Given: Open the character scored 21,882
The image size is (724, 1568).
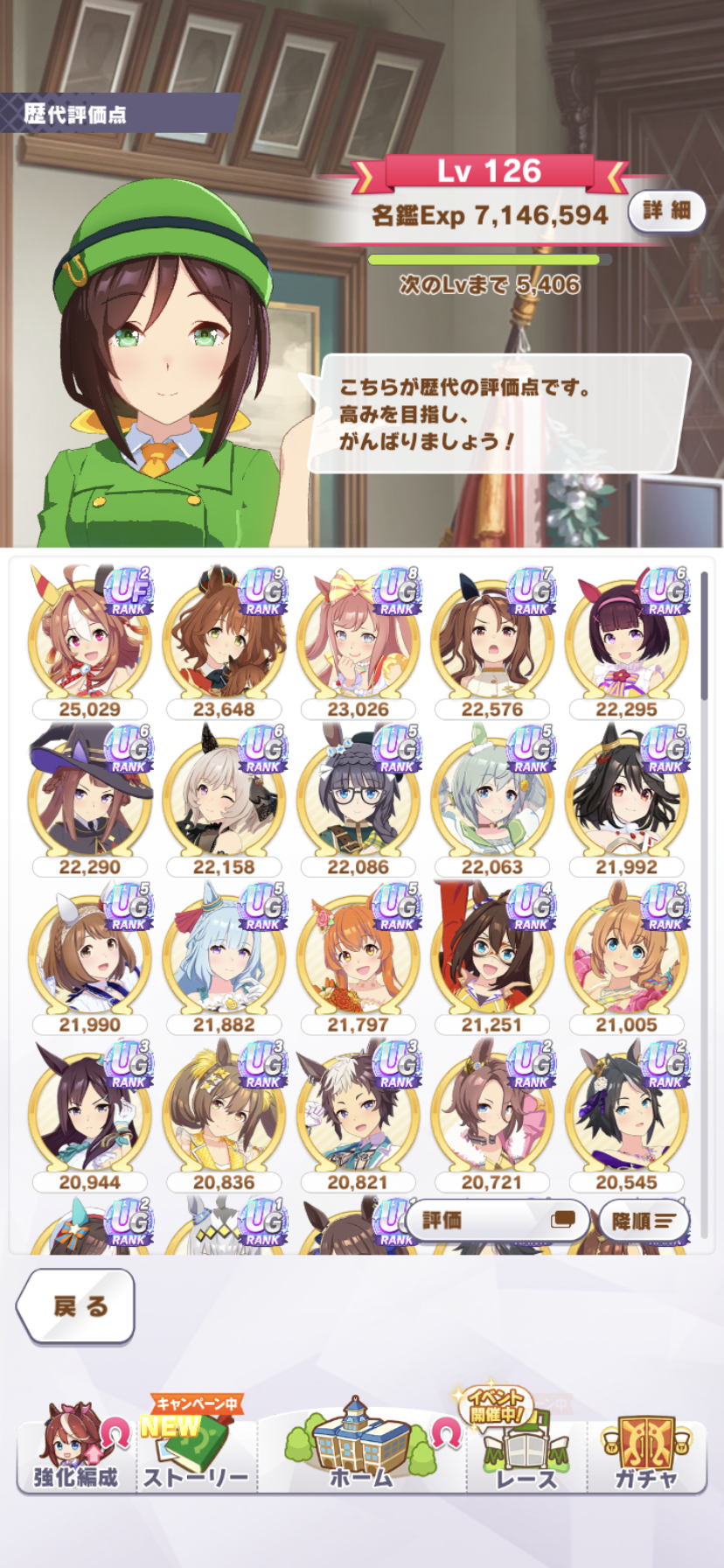Looking at the screenshot, I should click(224, 954).
